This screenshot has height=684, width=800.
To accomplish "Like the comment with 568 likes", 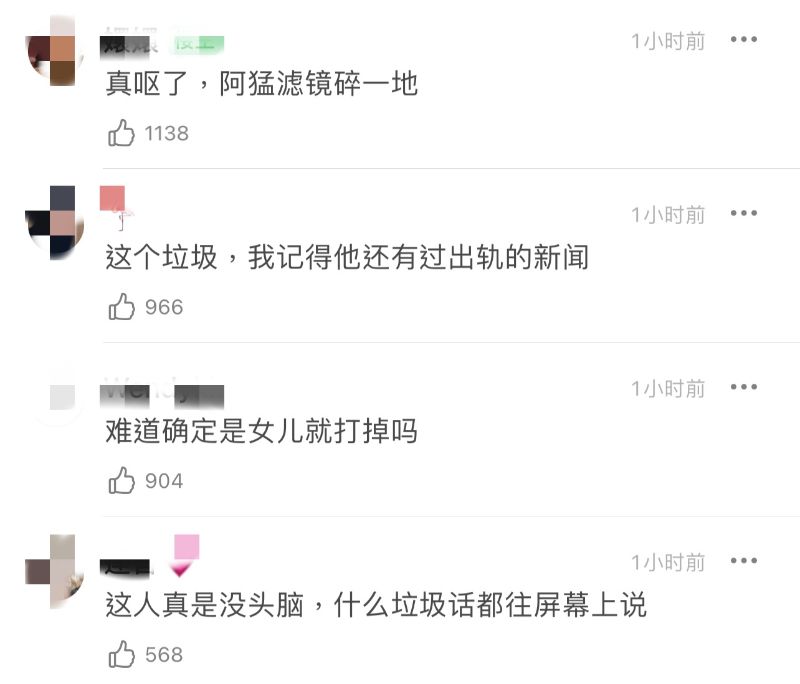I will (122, 655).
